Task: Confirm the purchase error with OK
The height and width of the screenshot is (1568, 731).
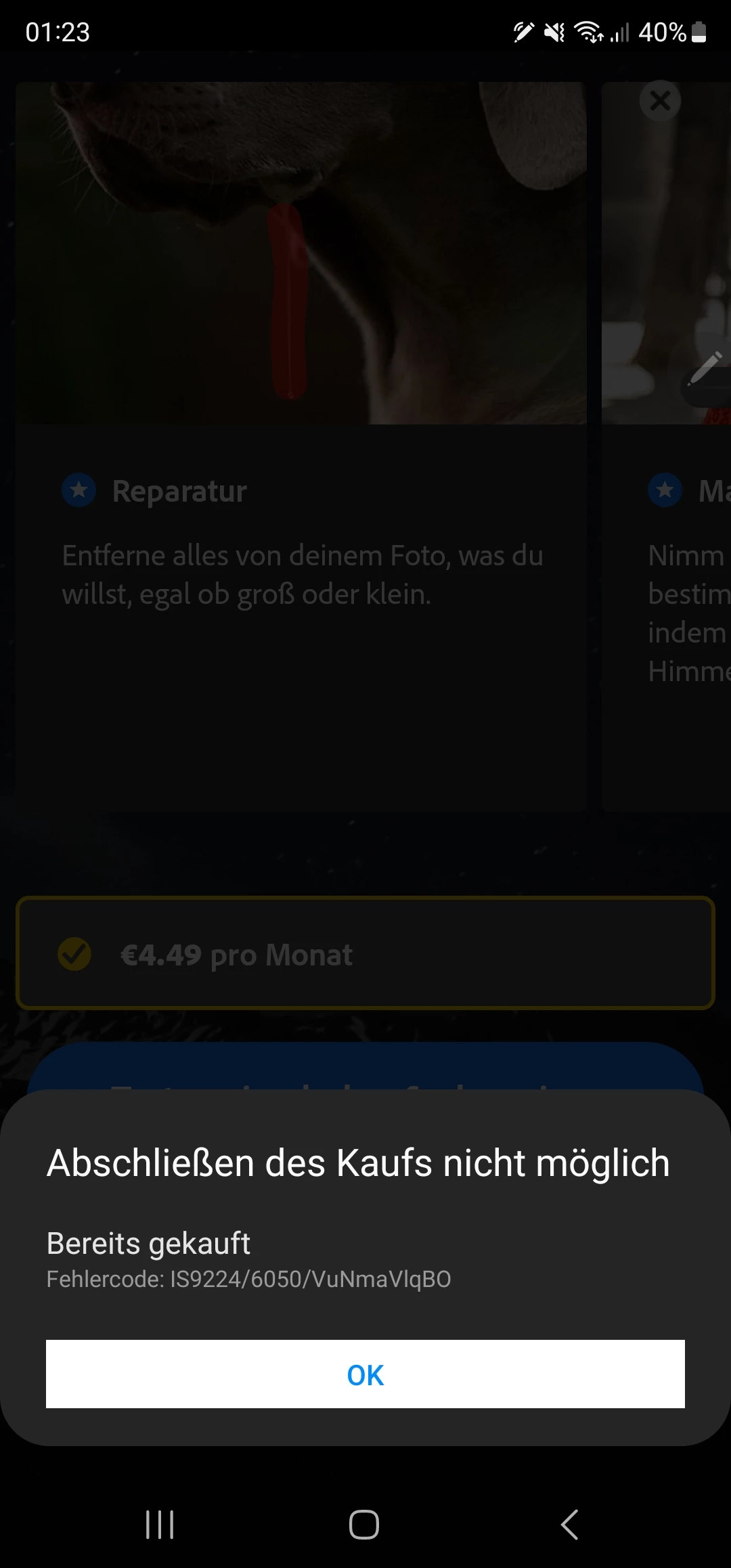Action: 365,1374
